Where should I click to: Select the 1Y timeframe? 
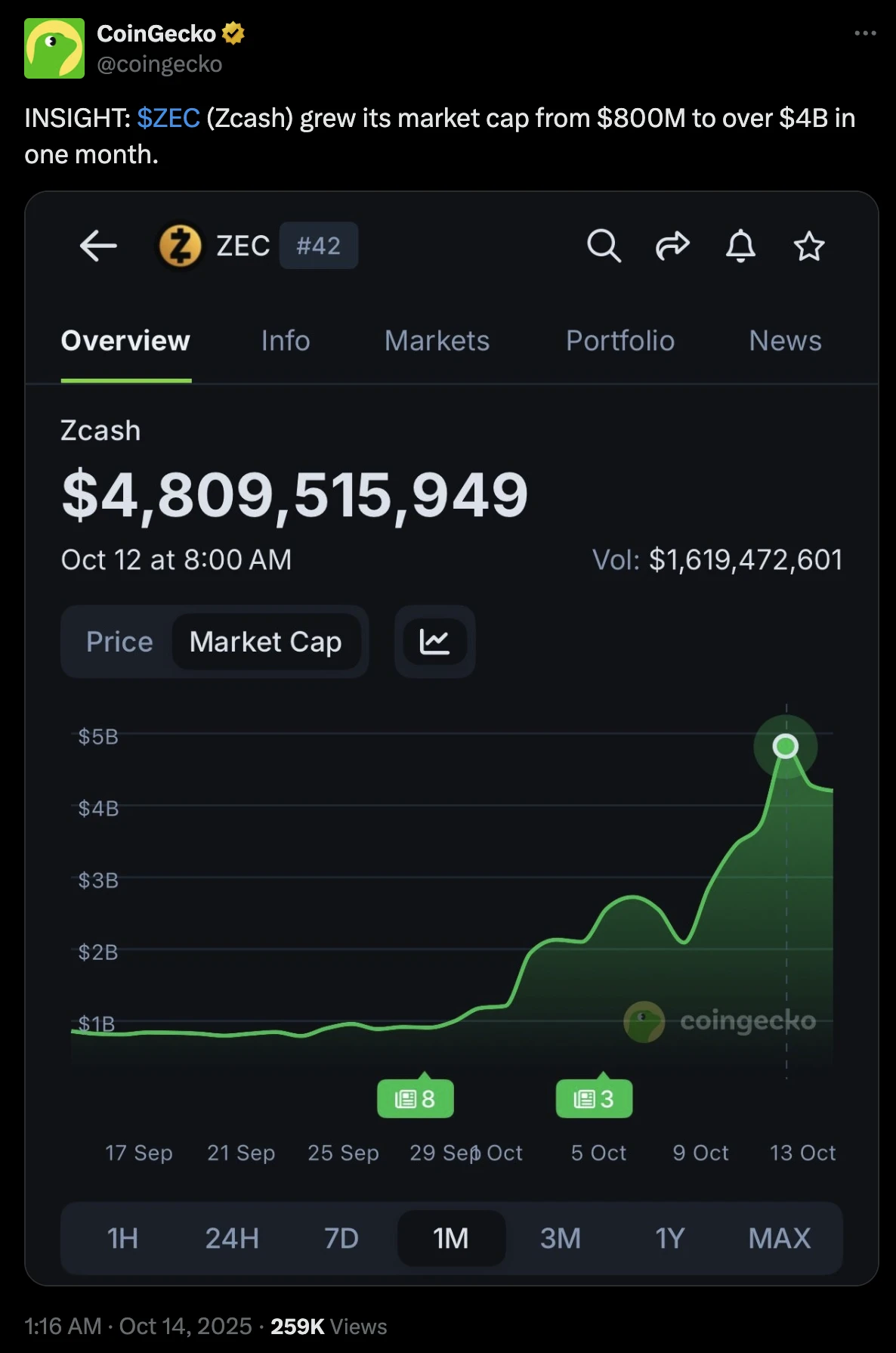(669, 1238)
